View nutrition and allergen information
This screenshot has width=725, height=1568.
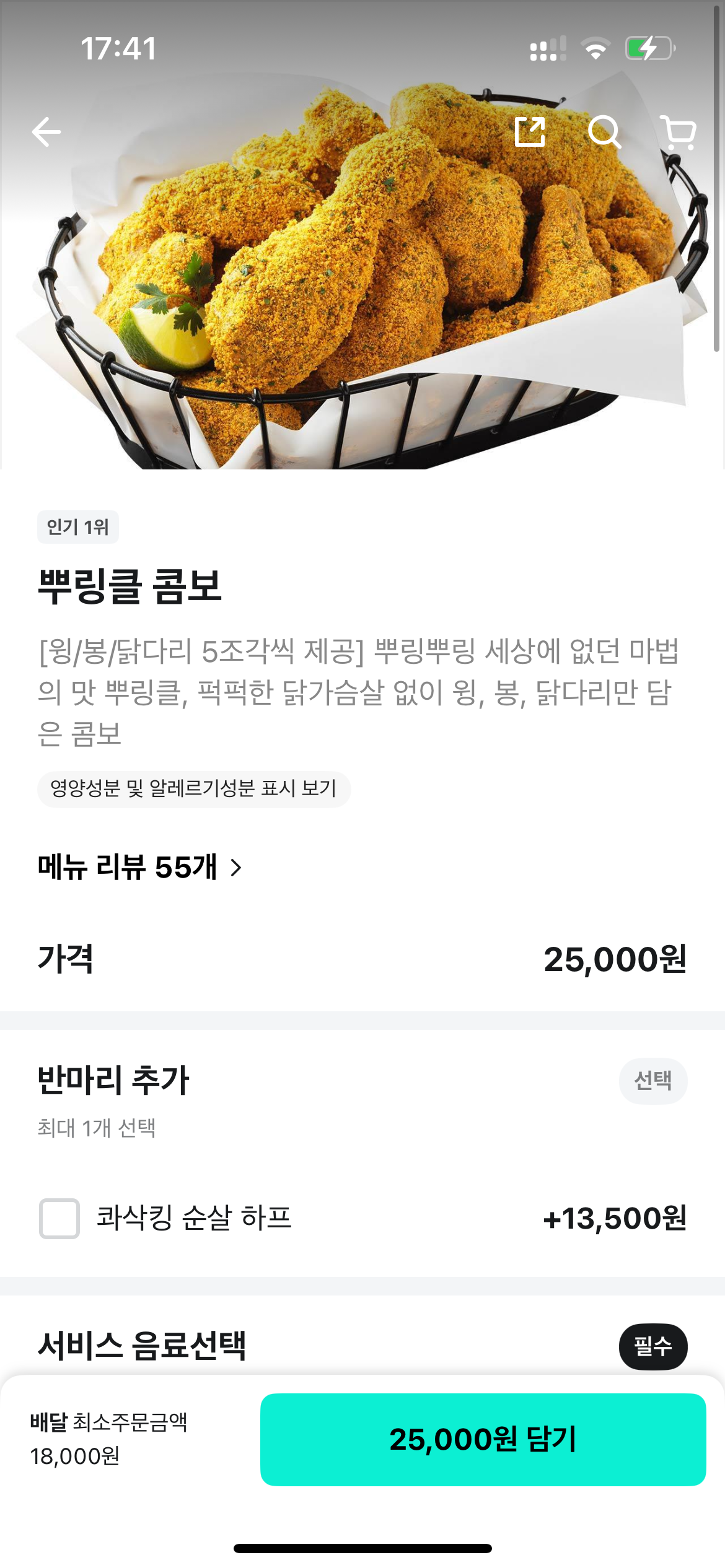tap(193, 789)
